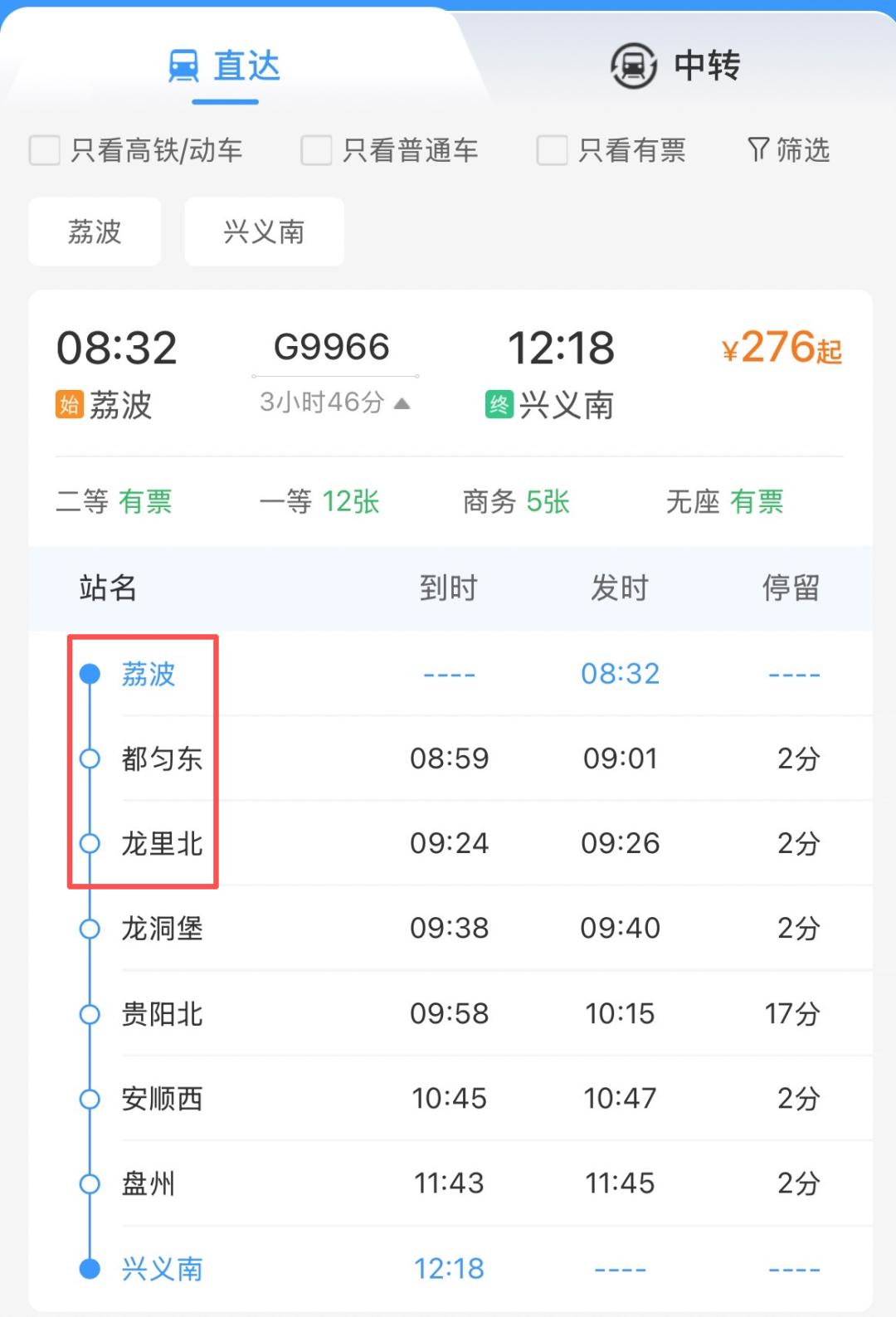Check the 只看高铁/动车 checkbox
The image size is (896, 1317).
pos(45,151)
